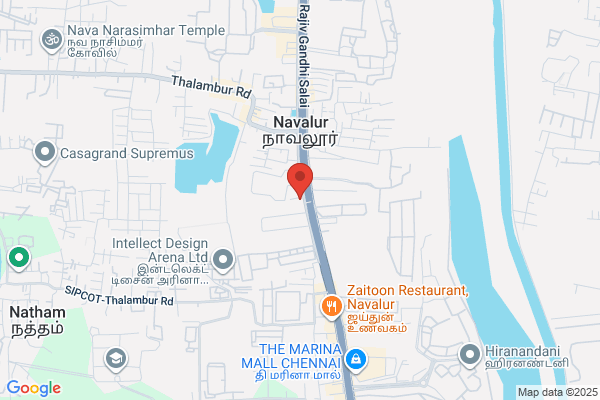Screen dimensions: 600x400
Task: Select the Hiranandani location pin
Action: 470,356
